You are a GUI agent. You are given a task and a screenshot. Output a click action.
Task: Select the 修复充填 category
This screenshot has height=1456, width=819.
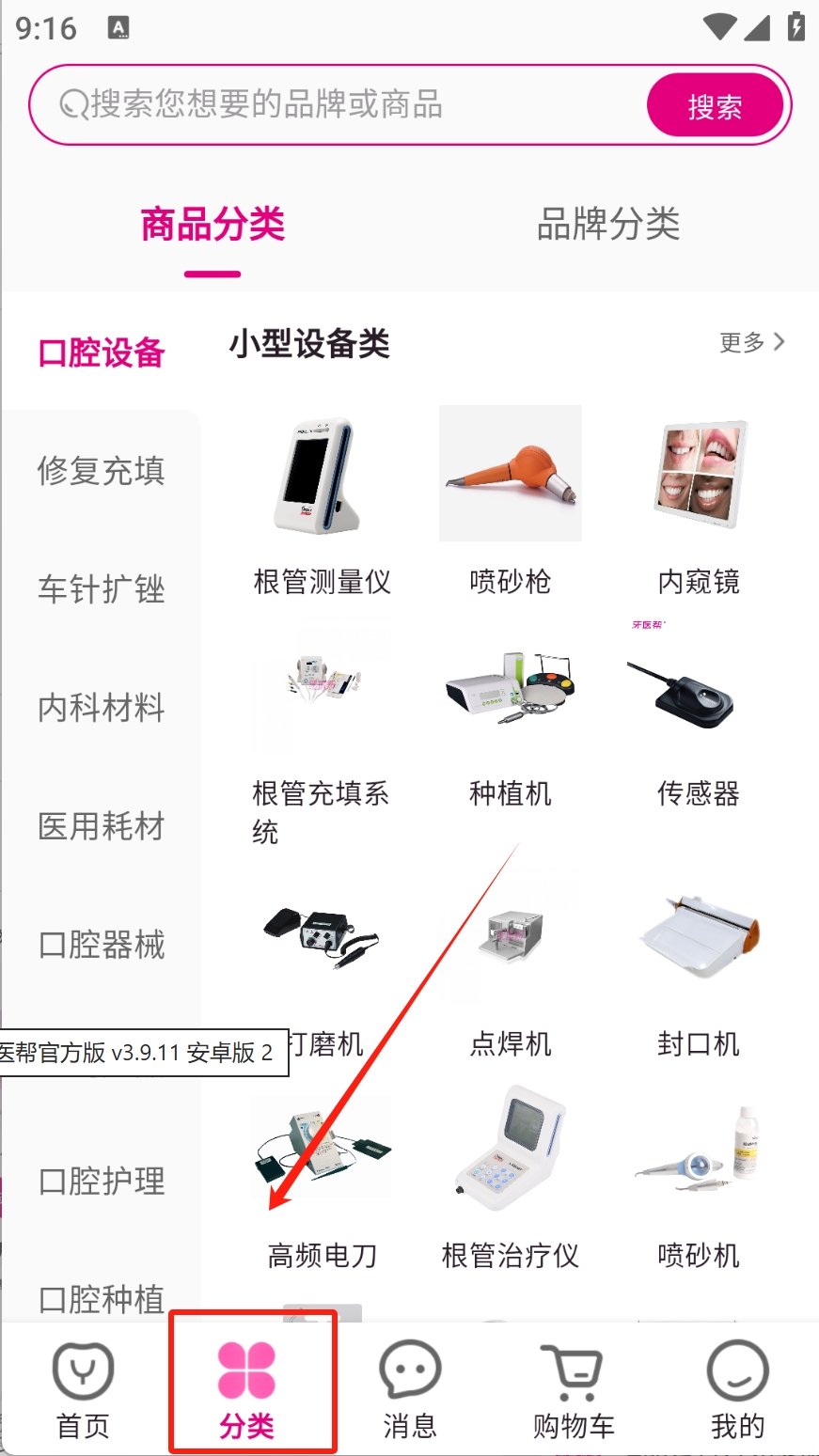pos(101,470)
